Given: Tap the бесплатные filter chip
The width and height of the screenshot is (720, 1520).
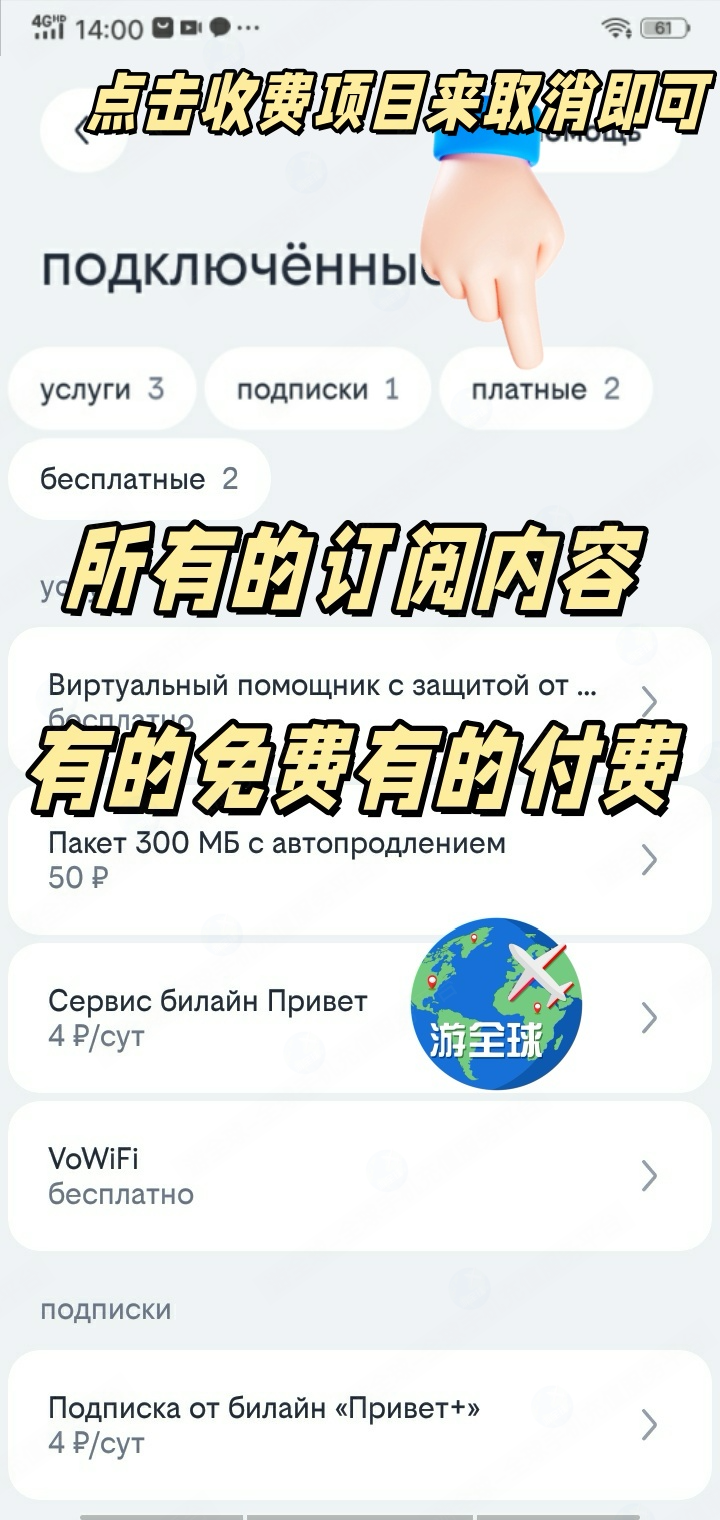Looking at the screenshot, I should pyautogui.click(x=139, y=479).
